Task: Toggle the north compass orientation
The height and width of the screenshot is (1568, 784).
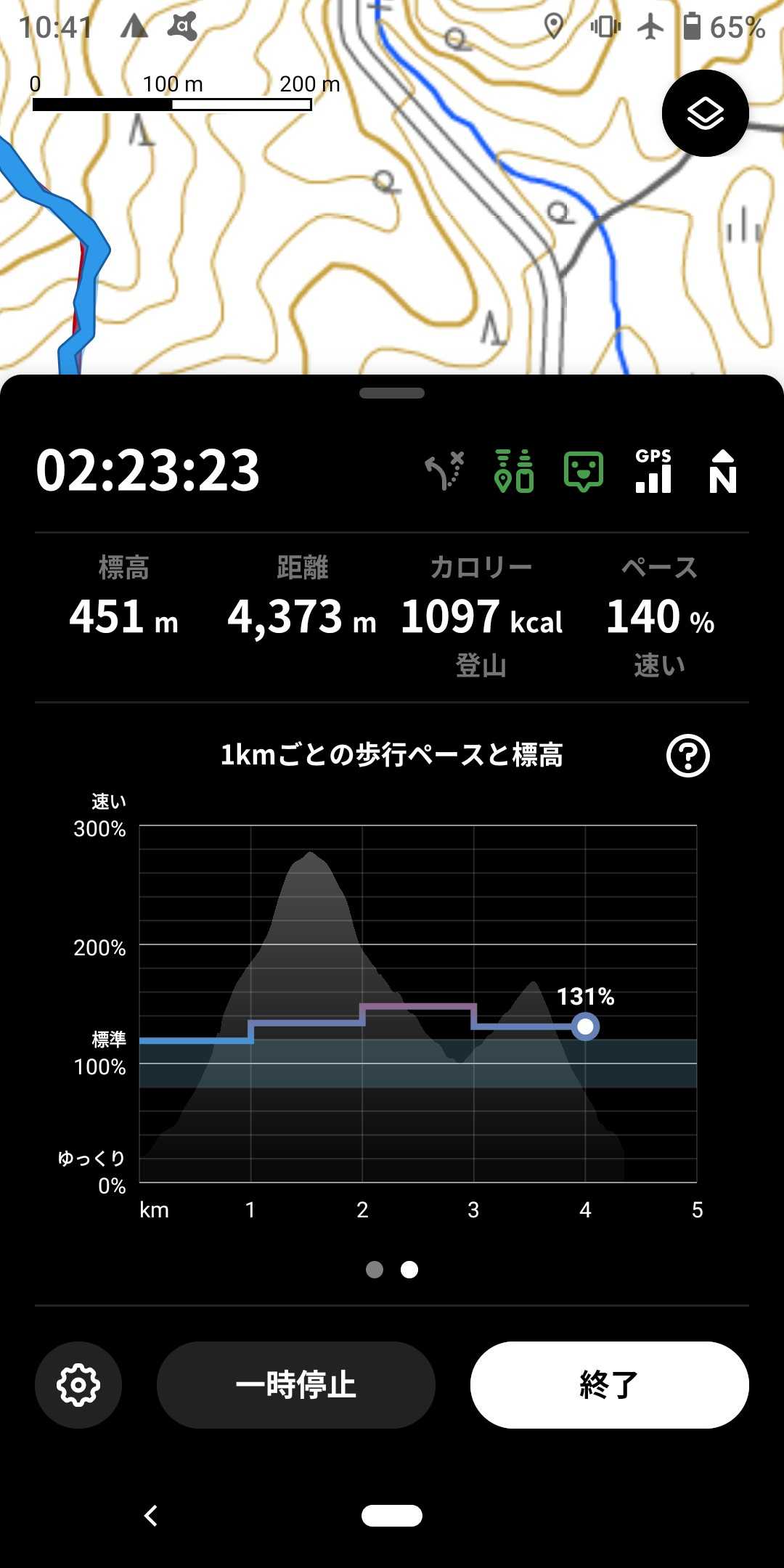Action: (722, 472)
